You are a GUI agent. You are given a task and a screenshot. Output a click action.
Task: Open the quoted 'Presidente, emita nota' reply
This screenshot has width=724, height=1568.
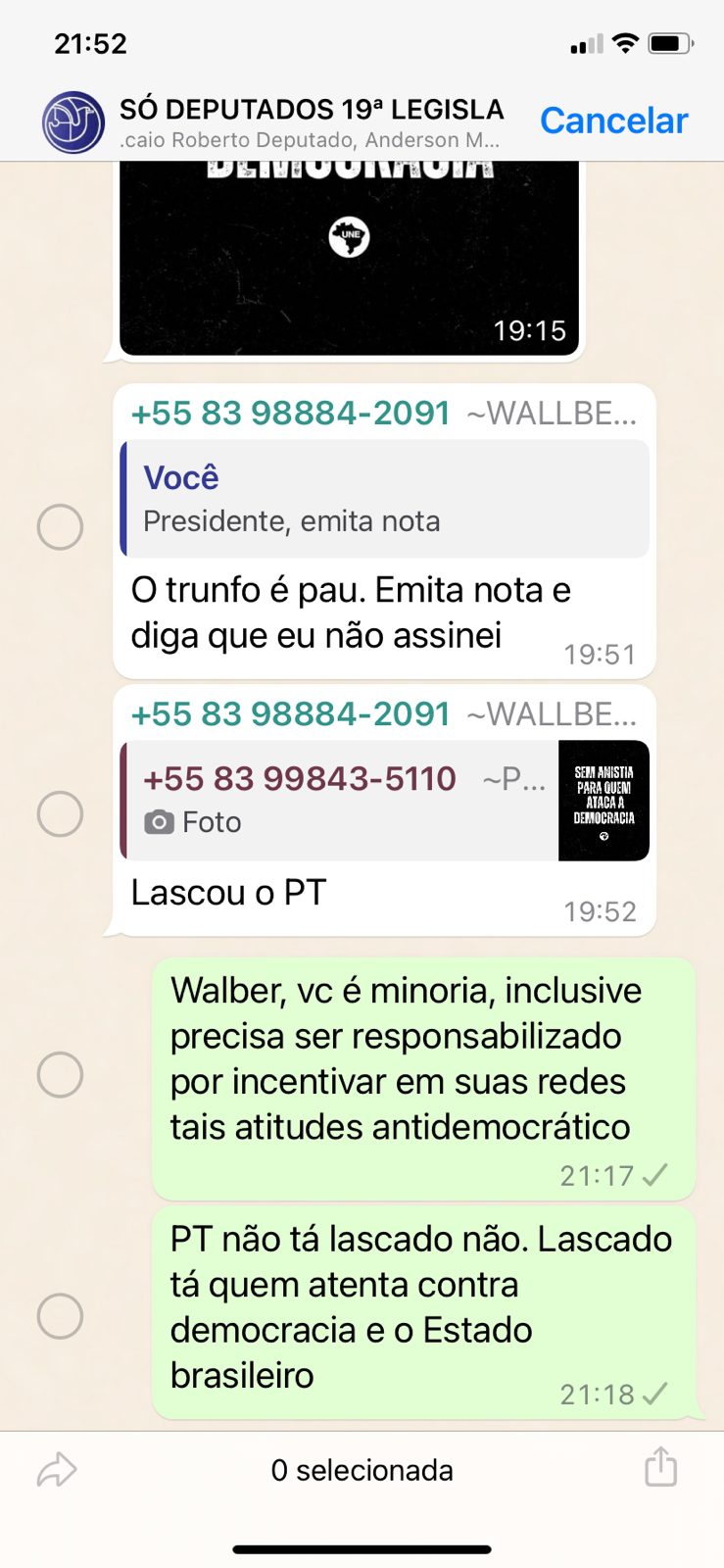point(384,499)
